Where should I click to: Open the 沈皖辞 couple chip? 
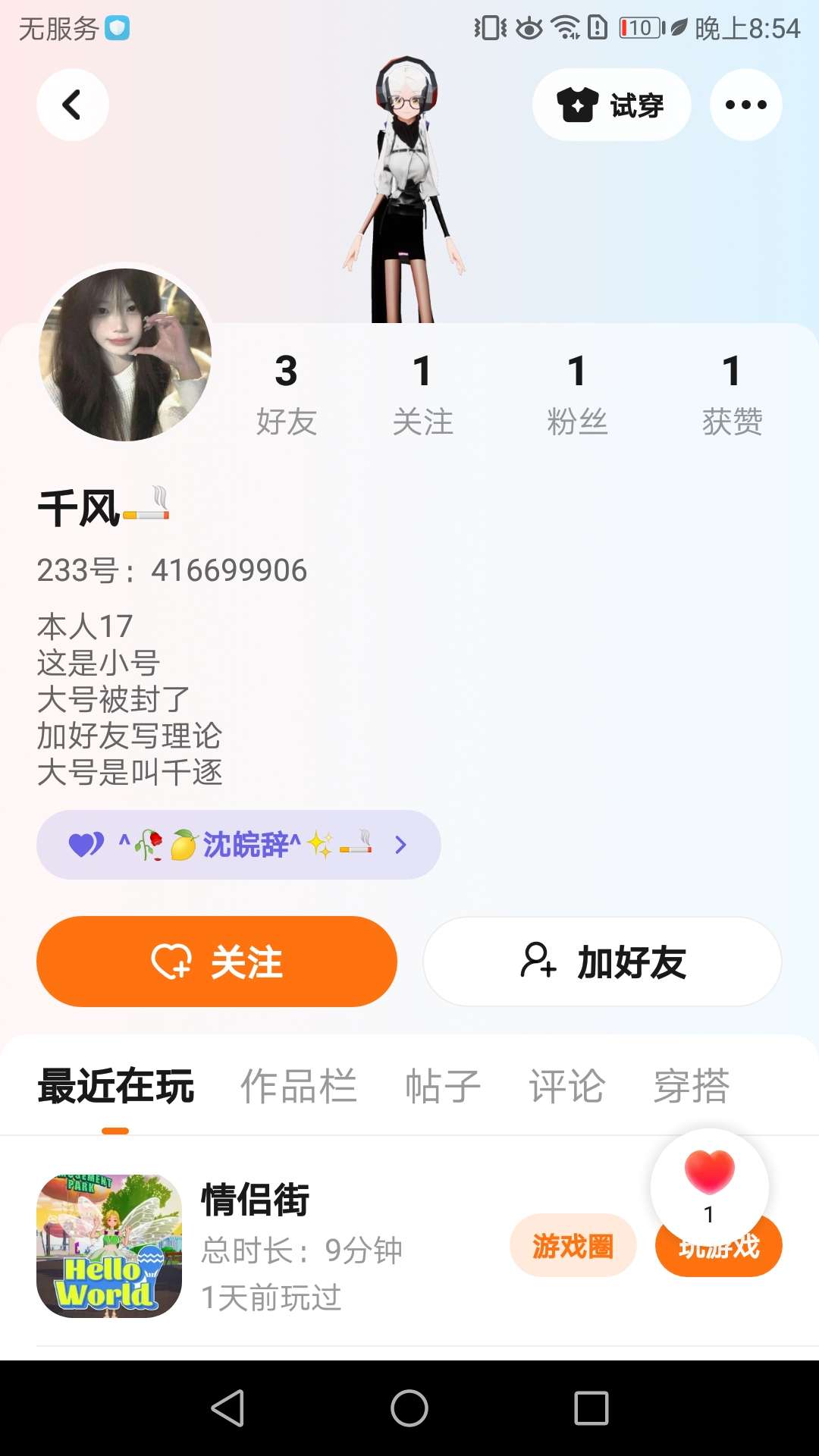[x=238, y=845]
